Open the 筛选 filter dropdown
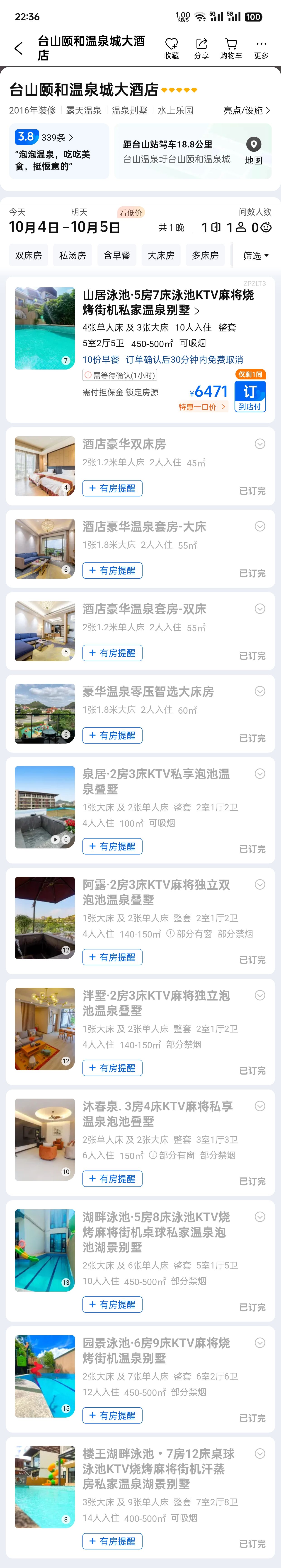281x1568 pixels. point(255,256)
